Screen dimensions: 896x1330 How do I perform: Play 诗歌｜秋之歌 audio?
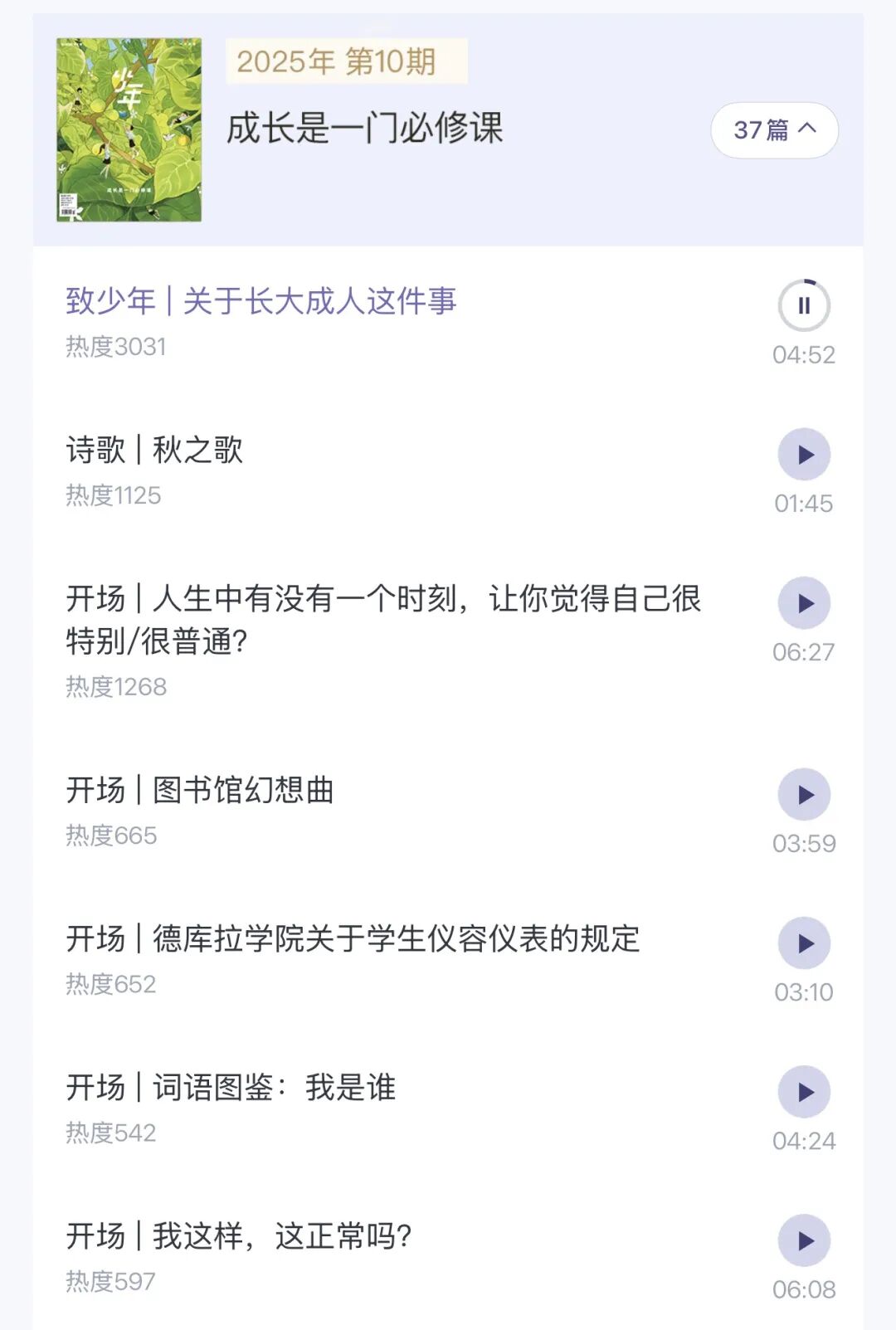(803, 454)
